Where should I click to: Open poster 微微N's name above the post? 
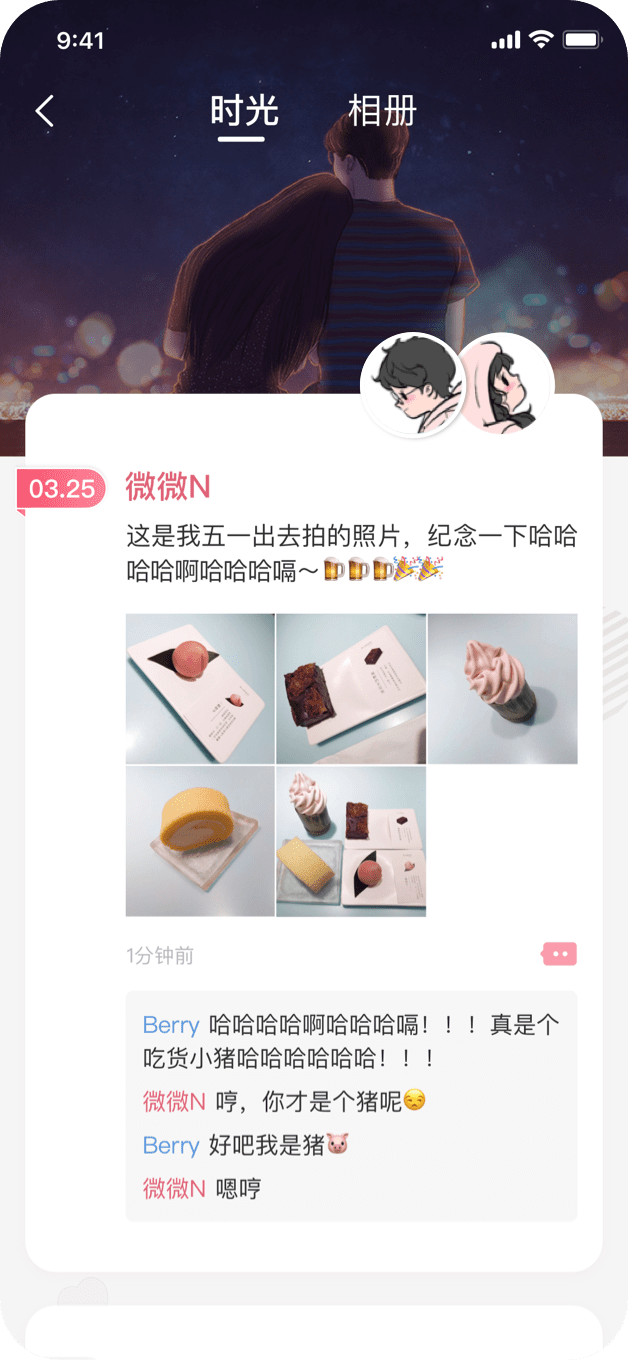pos(168,487)
